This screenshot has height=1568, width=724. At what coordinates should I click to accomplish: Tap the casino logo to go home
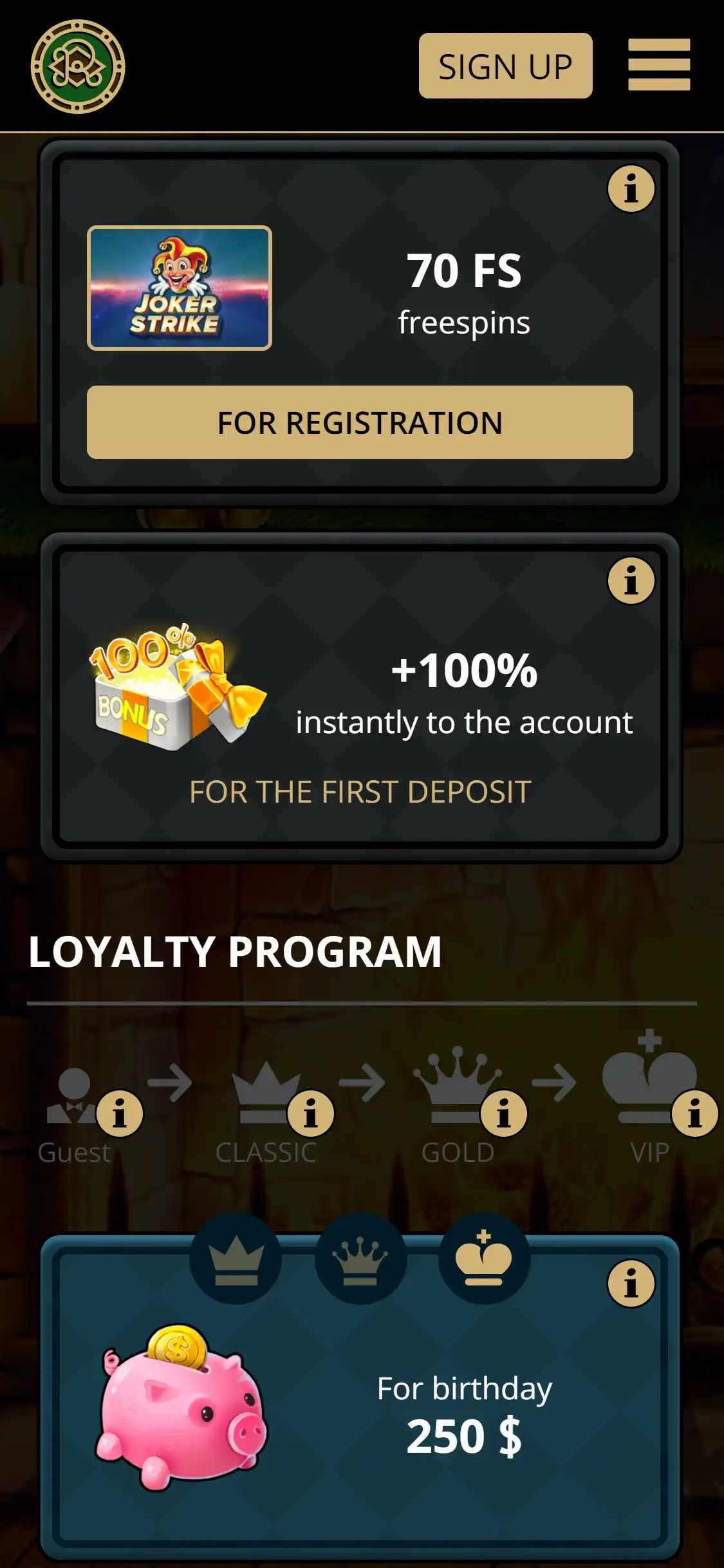coord(78,66)
